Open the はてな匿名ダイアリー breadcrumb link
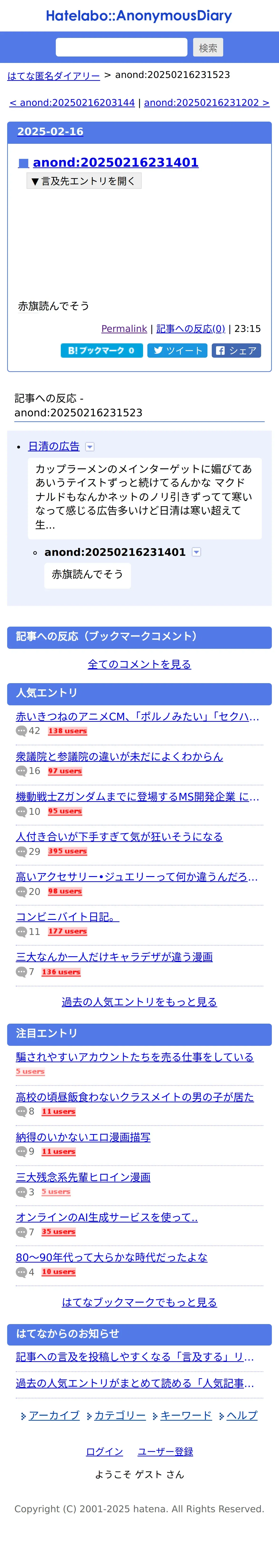Screen dimensions: 279x1568 54,76
